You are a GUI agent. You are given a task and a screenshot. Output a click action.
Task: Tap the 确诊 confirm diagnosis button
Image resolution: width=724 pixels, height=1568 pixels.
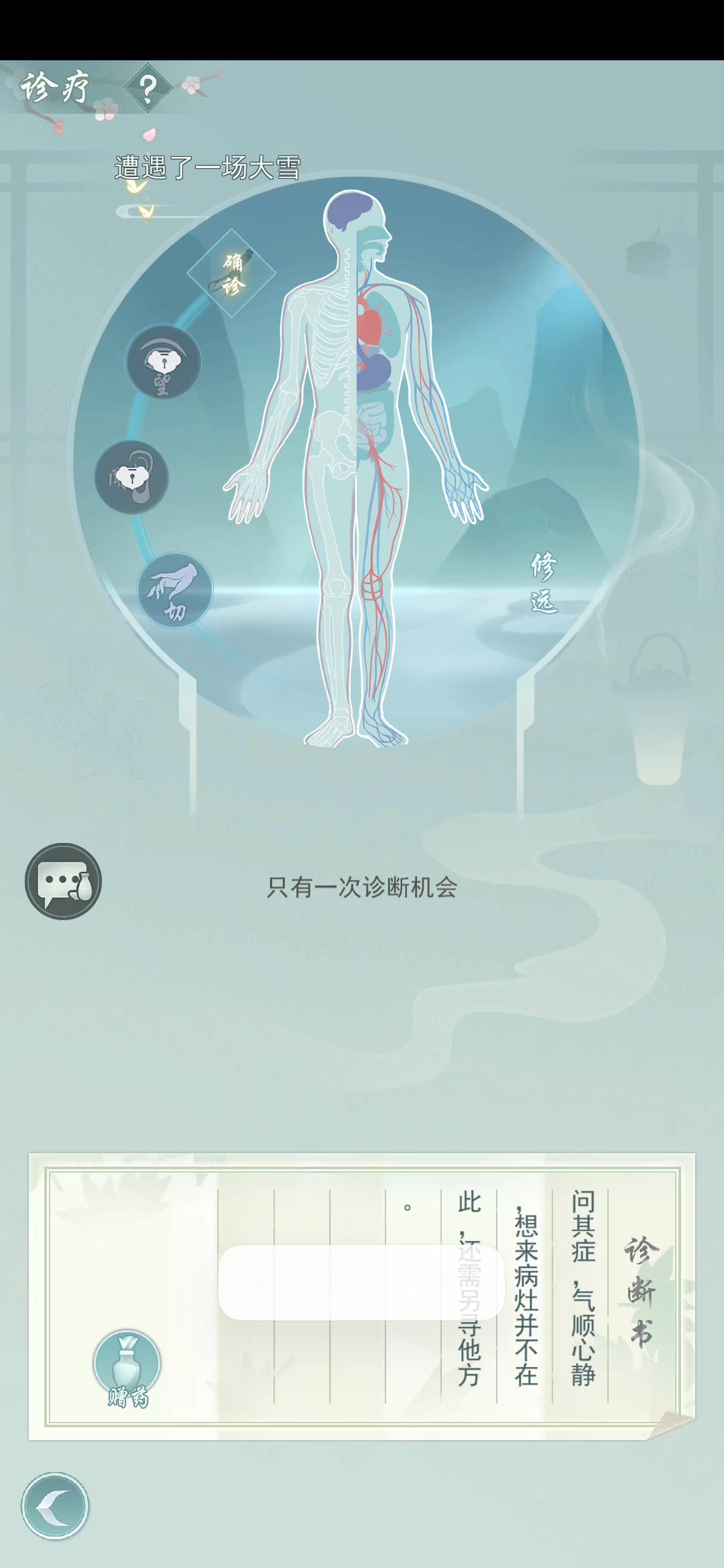click(232, 273)
